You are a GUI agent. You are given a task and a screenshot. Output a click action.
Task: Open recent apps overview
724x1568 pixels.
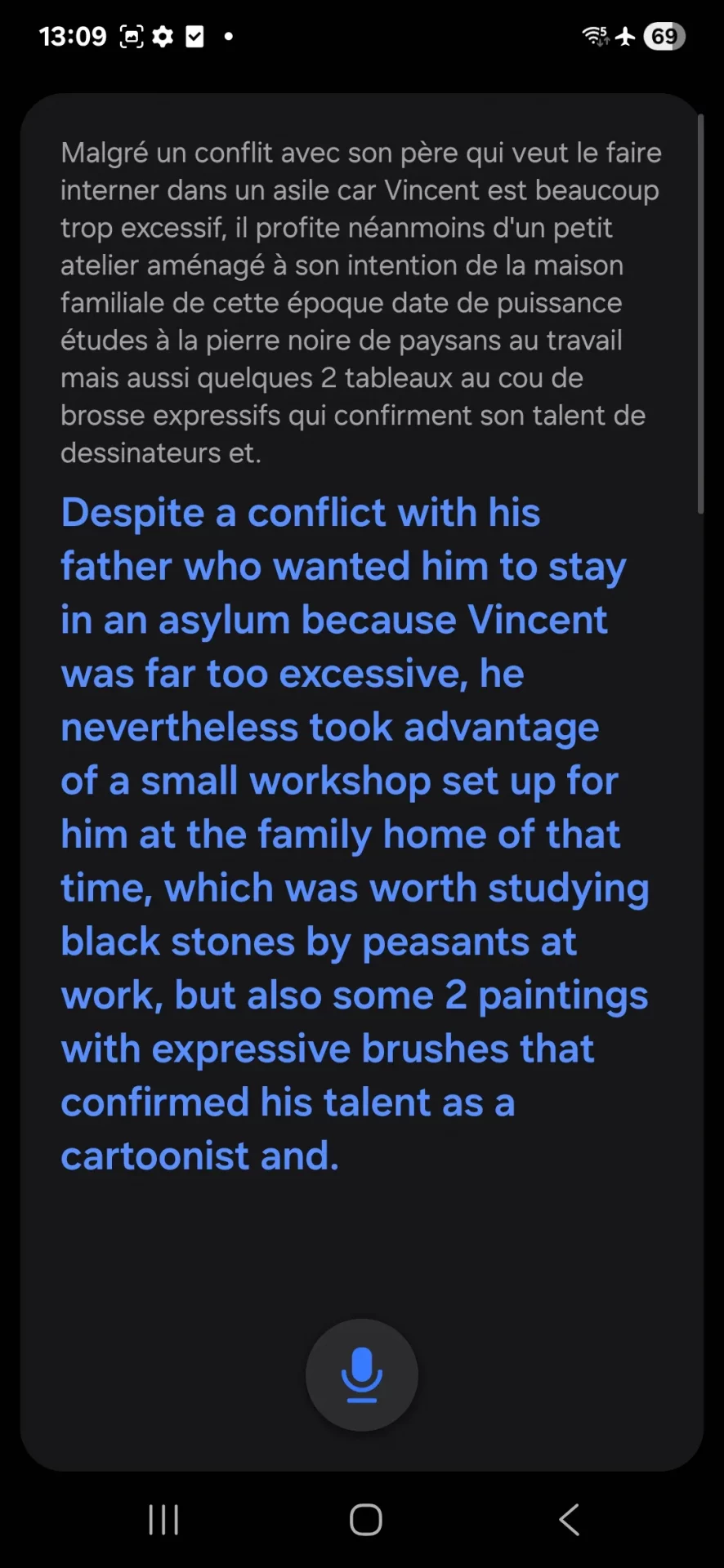(163, 1520)
